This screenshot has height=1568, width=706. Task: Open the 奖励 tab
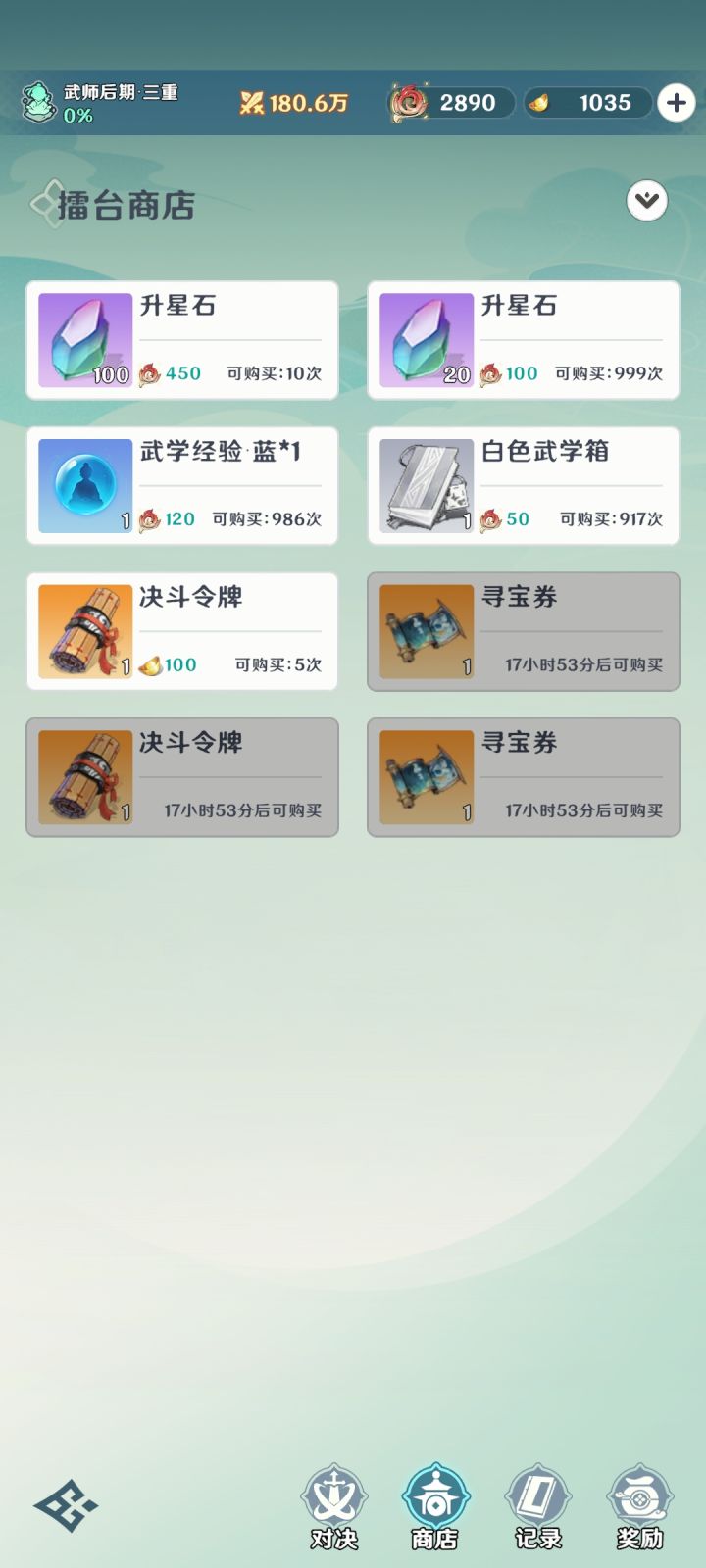[639, 1508]
